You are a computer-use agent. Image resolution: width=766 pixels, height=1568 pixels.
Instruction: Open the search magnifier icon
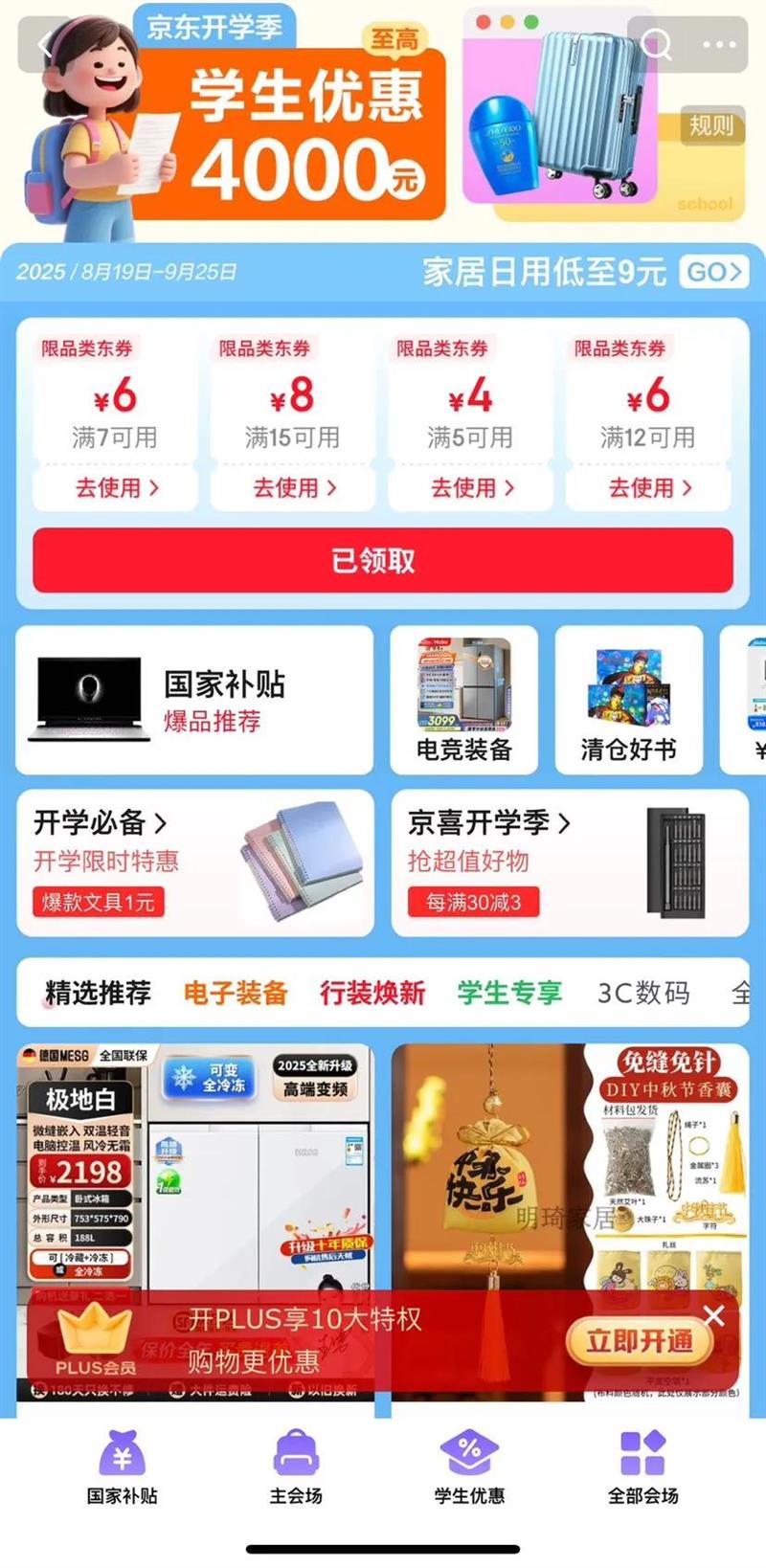pyautogui.click(x=658, y=44)
